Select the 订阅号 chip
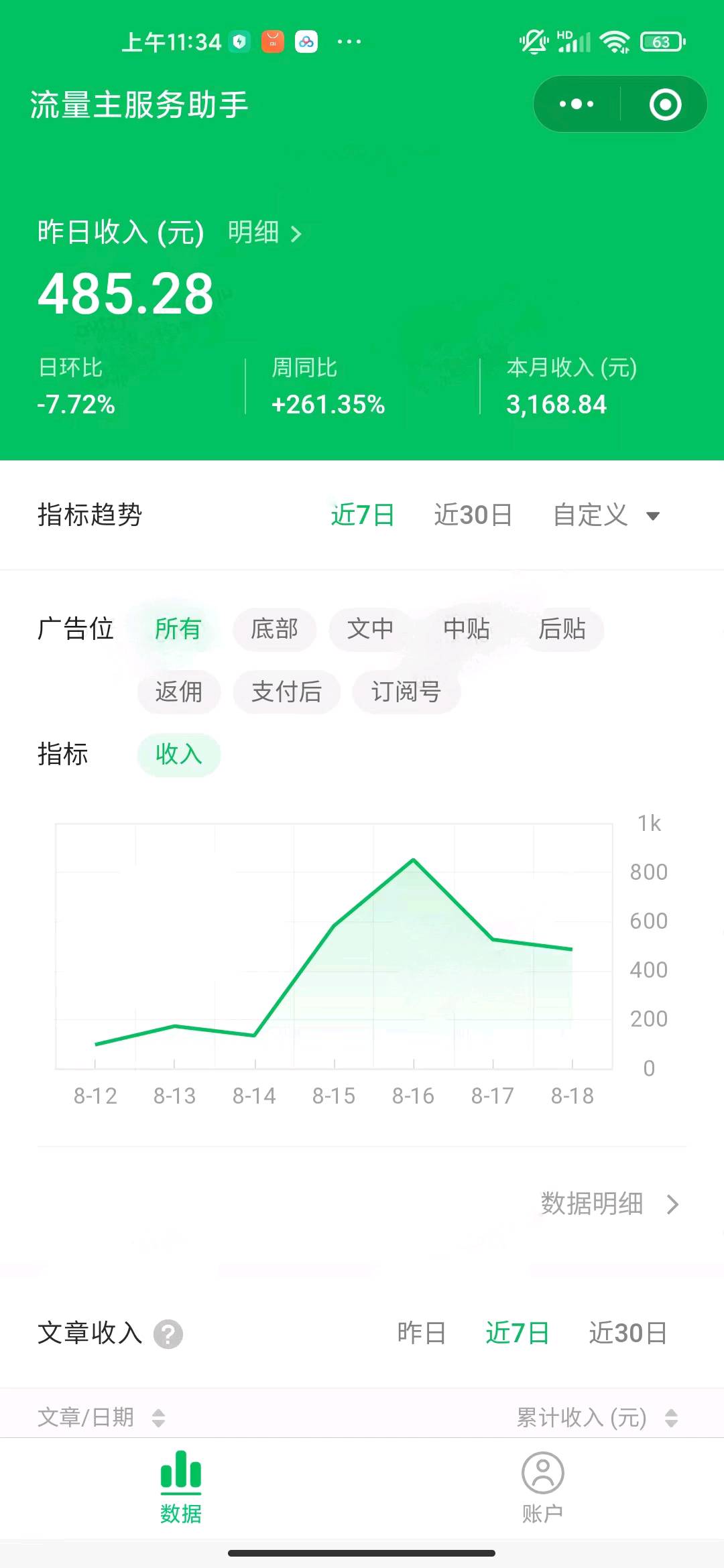 [x=406, y=692]
